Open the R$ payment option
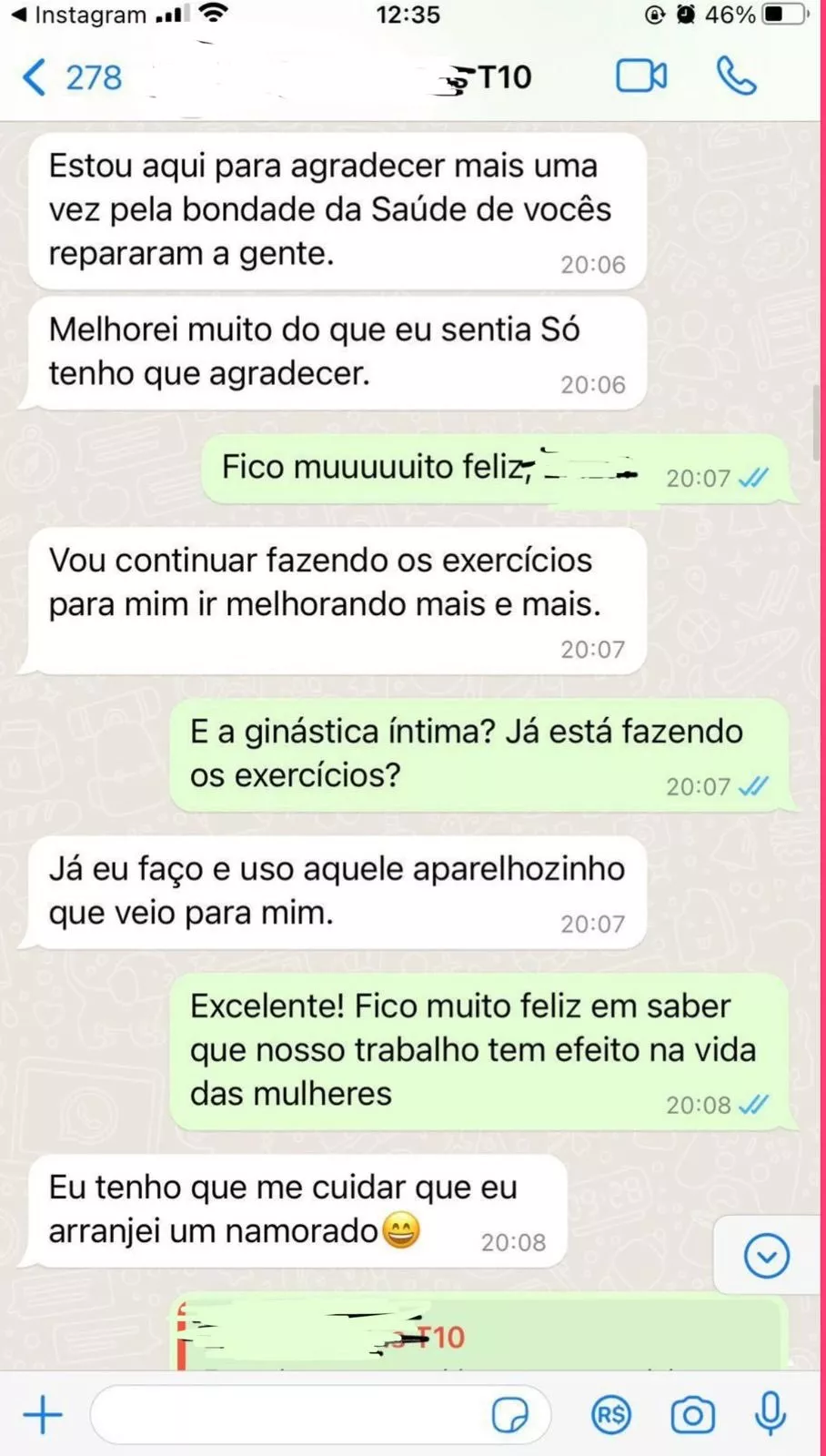This screenshot has width=826, height=1456. pyautogui.click(x=610, y=1415)
